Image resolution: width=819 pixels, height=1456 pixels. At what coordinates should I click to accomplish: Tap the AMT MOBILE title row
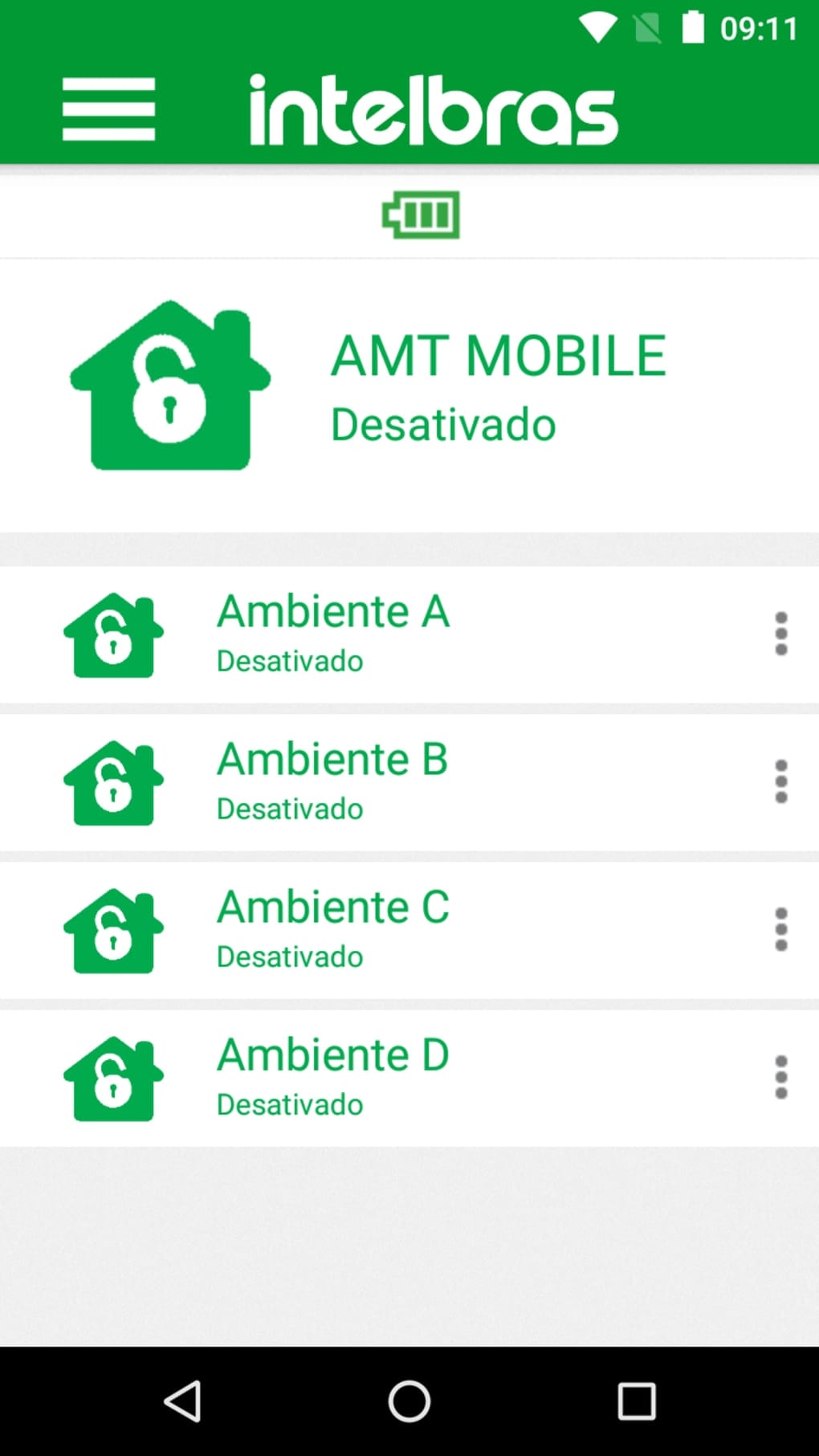tap(499, 354)
